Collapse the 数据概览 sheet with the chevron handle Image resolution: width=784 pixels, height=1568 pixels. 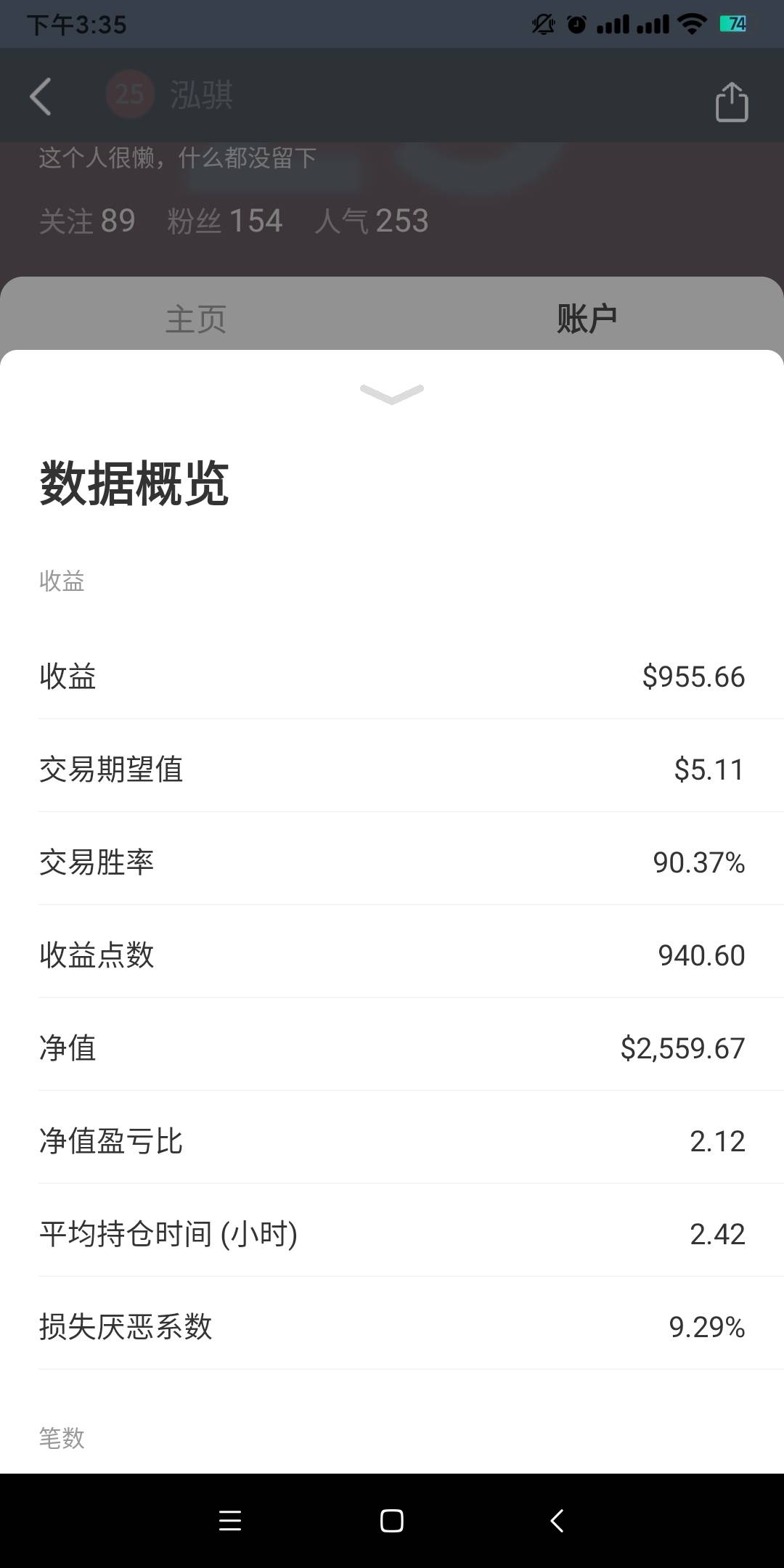pos(392,394)
